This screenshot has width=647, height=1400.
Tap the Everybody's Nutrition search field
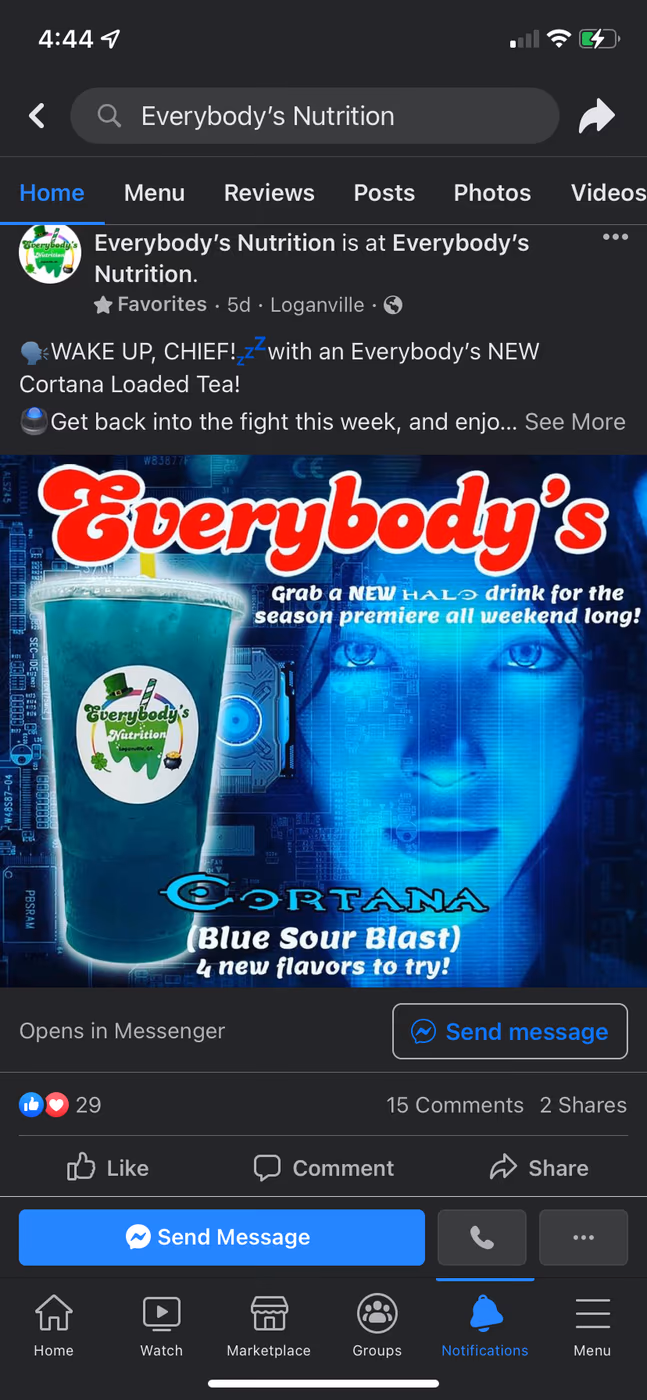coord(314,116)
